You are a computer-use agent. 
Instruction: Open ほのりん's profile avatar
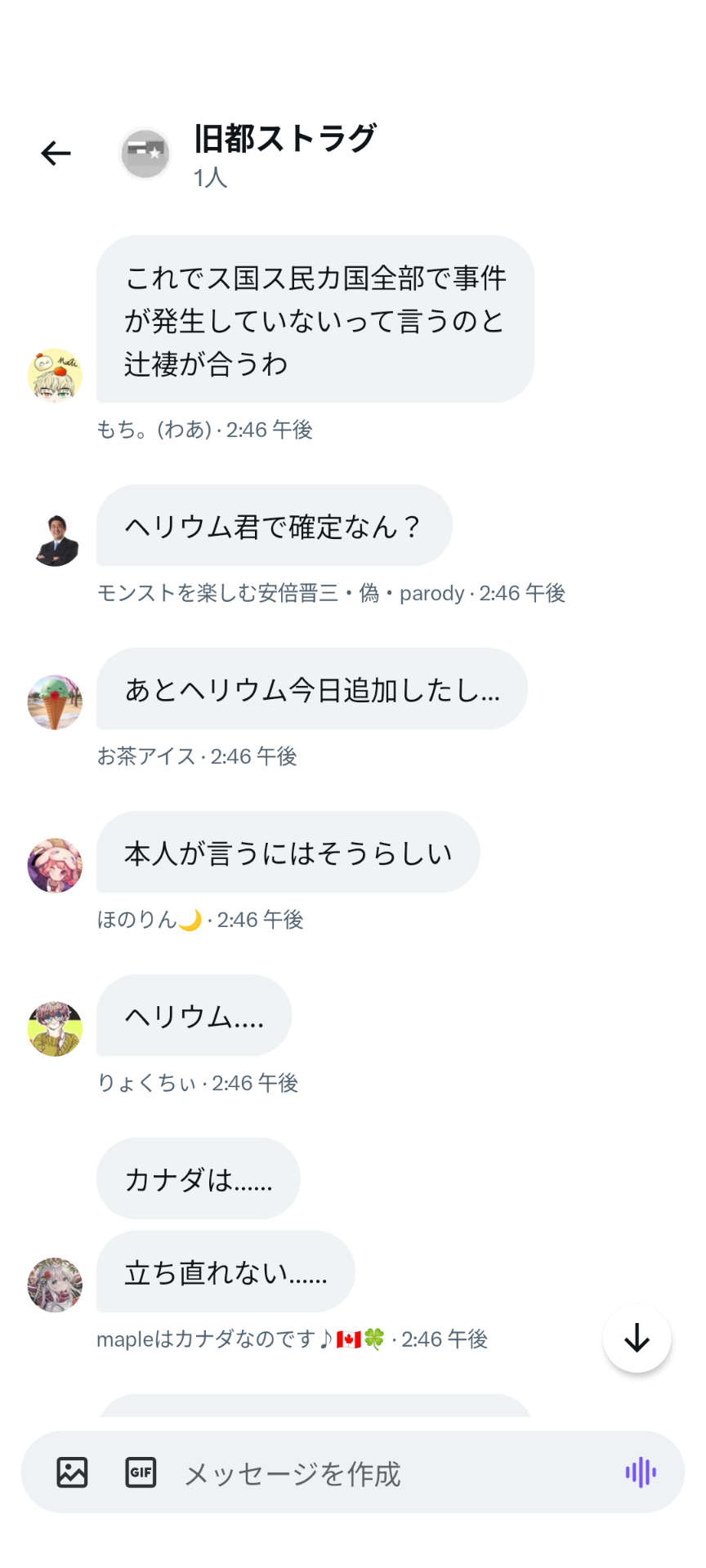(x=55, y=866)
